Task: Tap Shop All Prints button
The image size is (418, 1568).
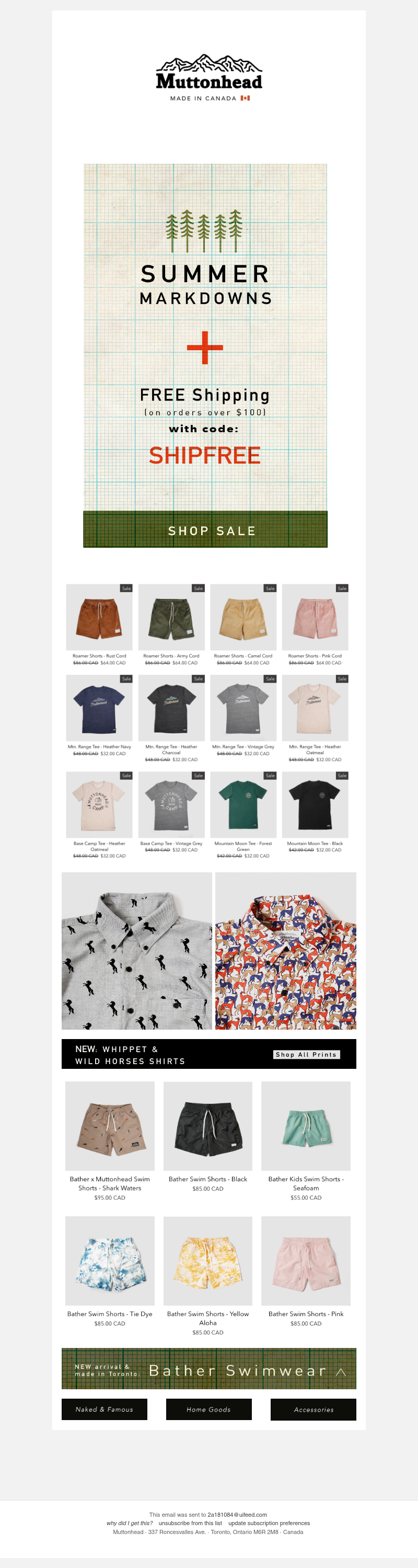Action: click(306, 1054)
